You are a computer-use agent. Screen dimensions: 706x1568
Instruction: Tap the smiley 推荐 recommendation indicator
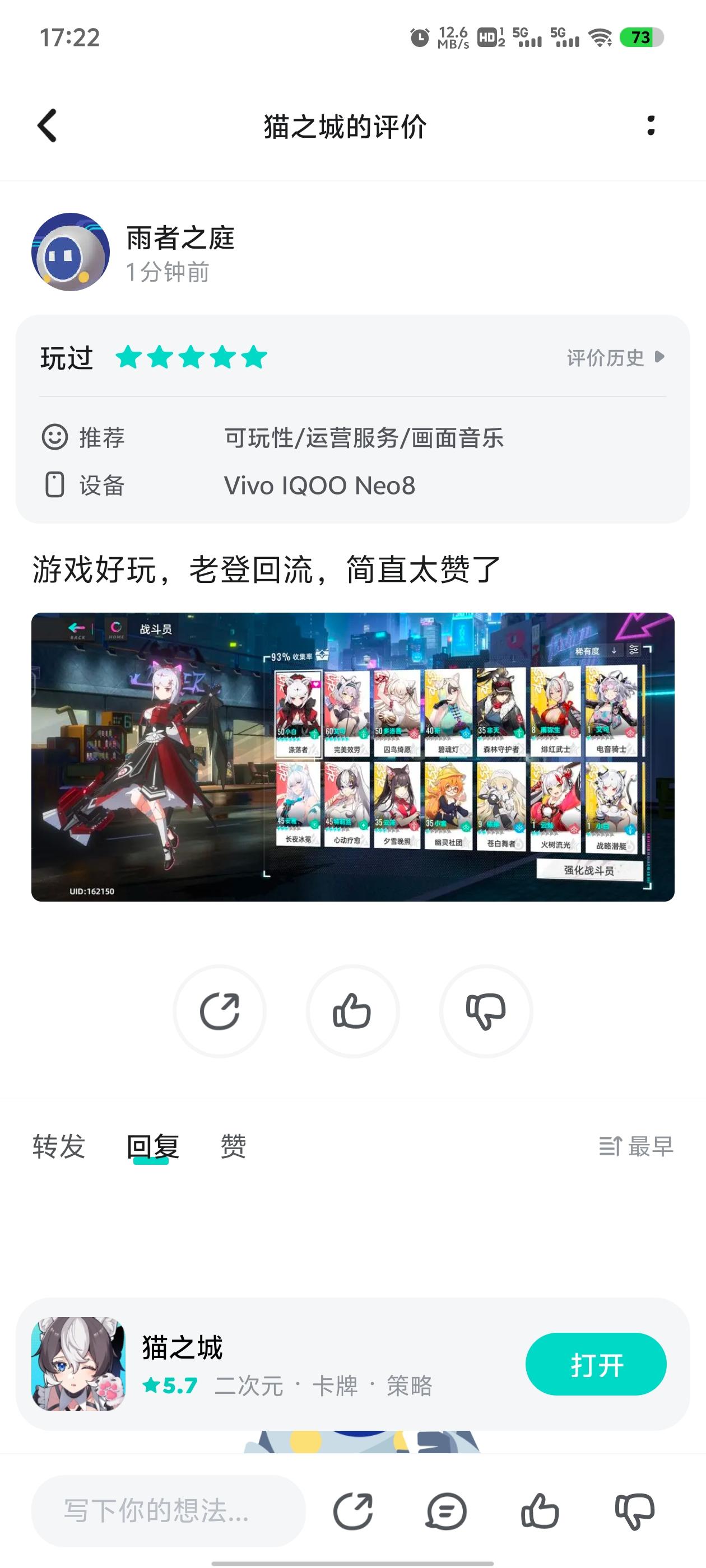tap(54, 436)
